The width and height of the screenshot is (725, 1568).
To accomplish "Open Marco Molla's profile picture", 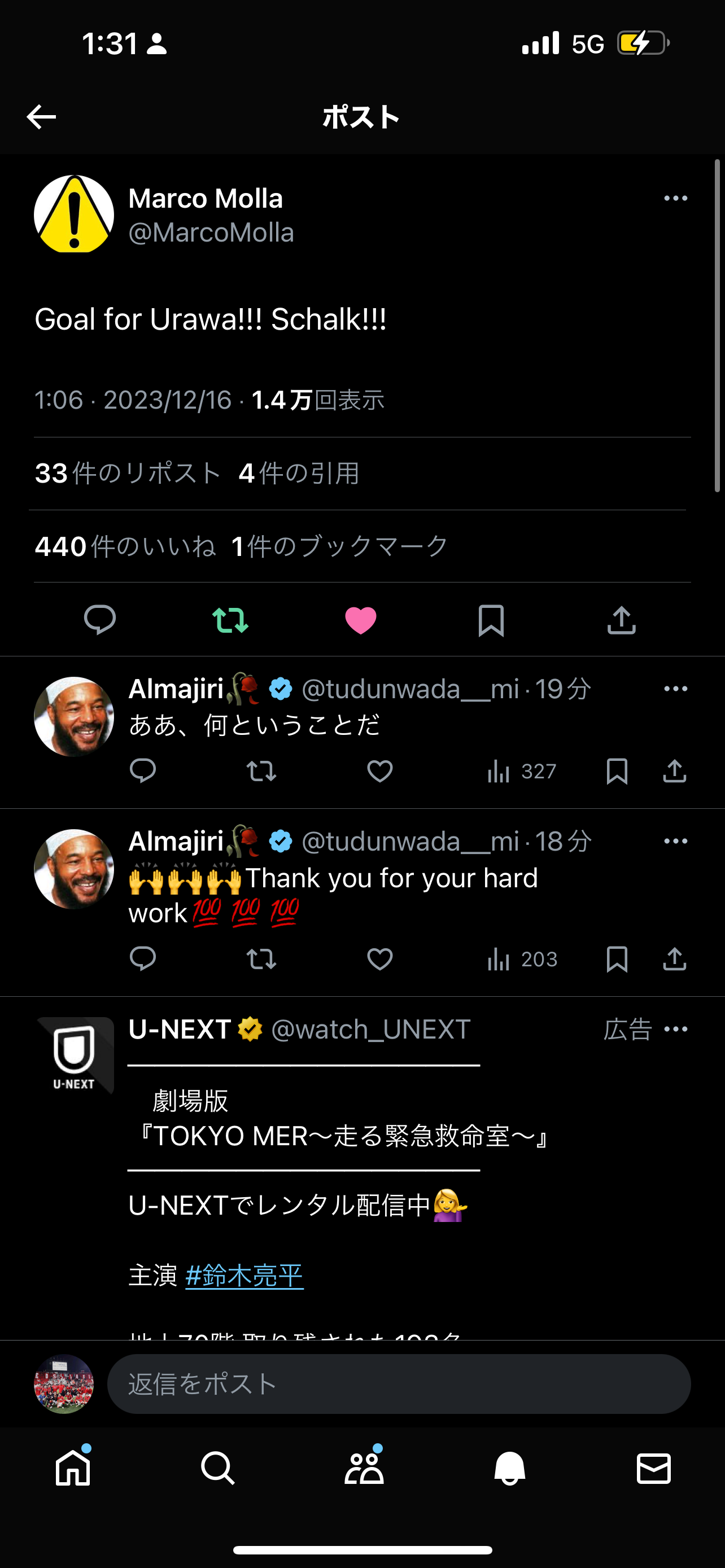I will [x=73, y=214].
